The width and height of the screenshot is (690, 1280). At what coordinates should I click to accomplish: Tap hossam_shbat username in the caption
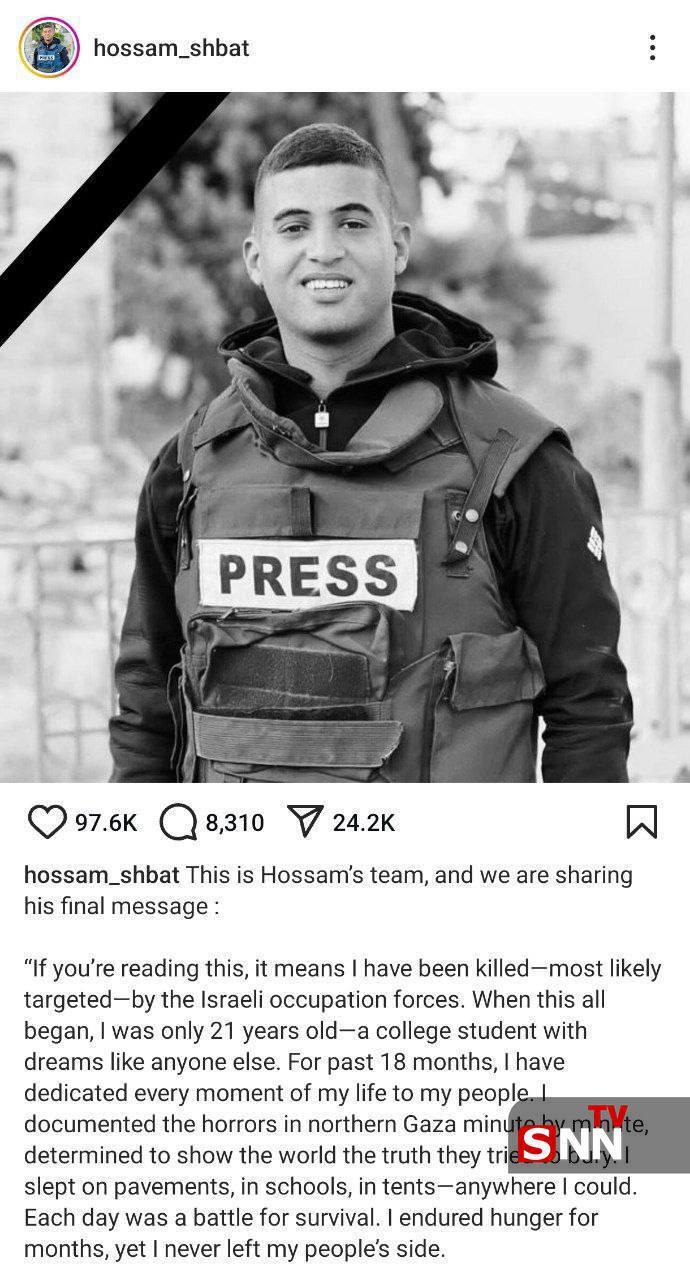point(101,875)
